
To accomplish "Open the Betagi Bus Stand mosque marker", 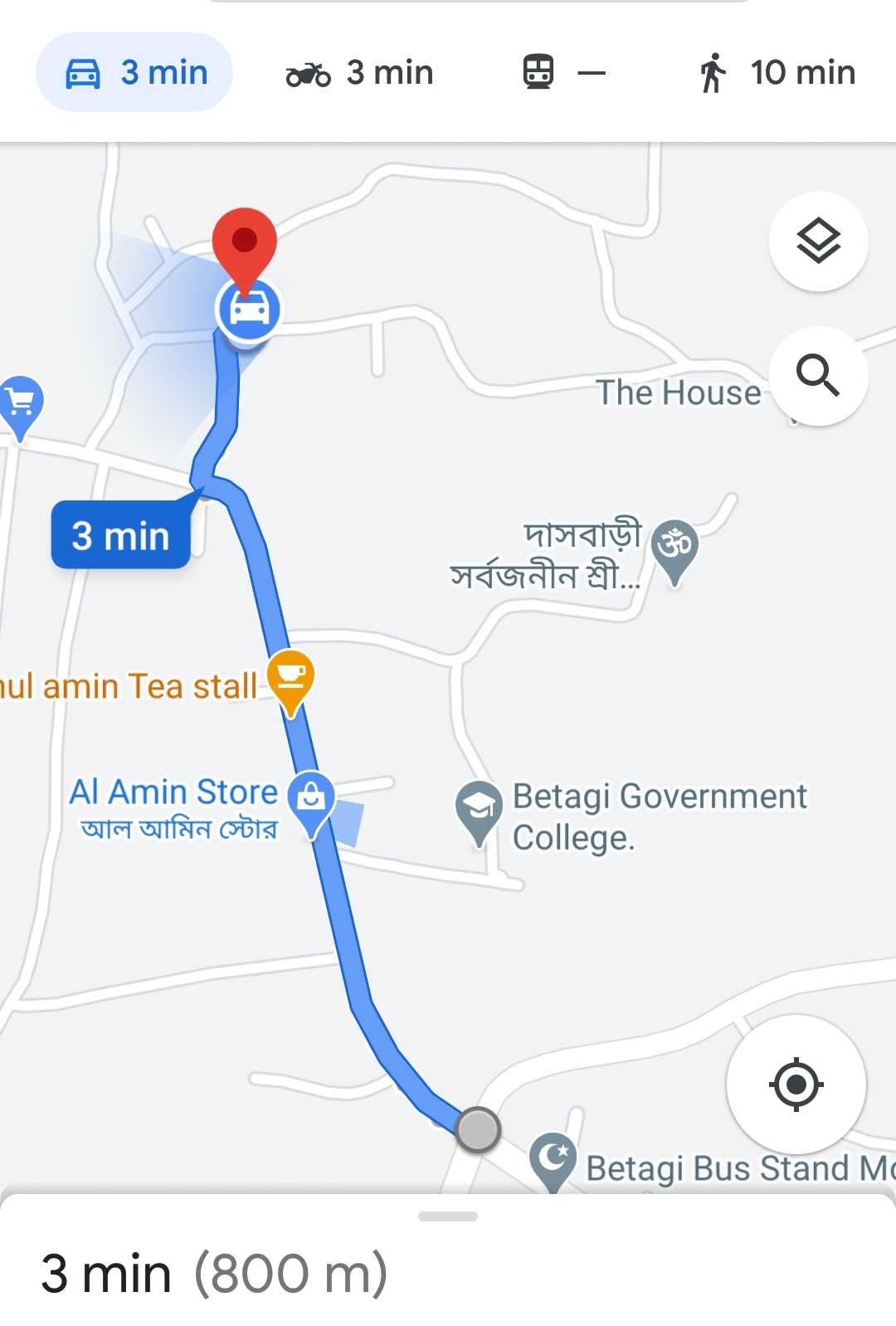I will click(553, 1158).
